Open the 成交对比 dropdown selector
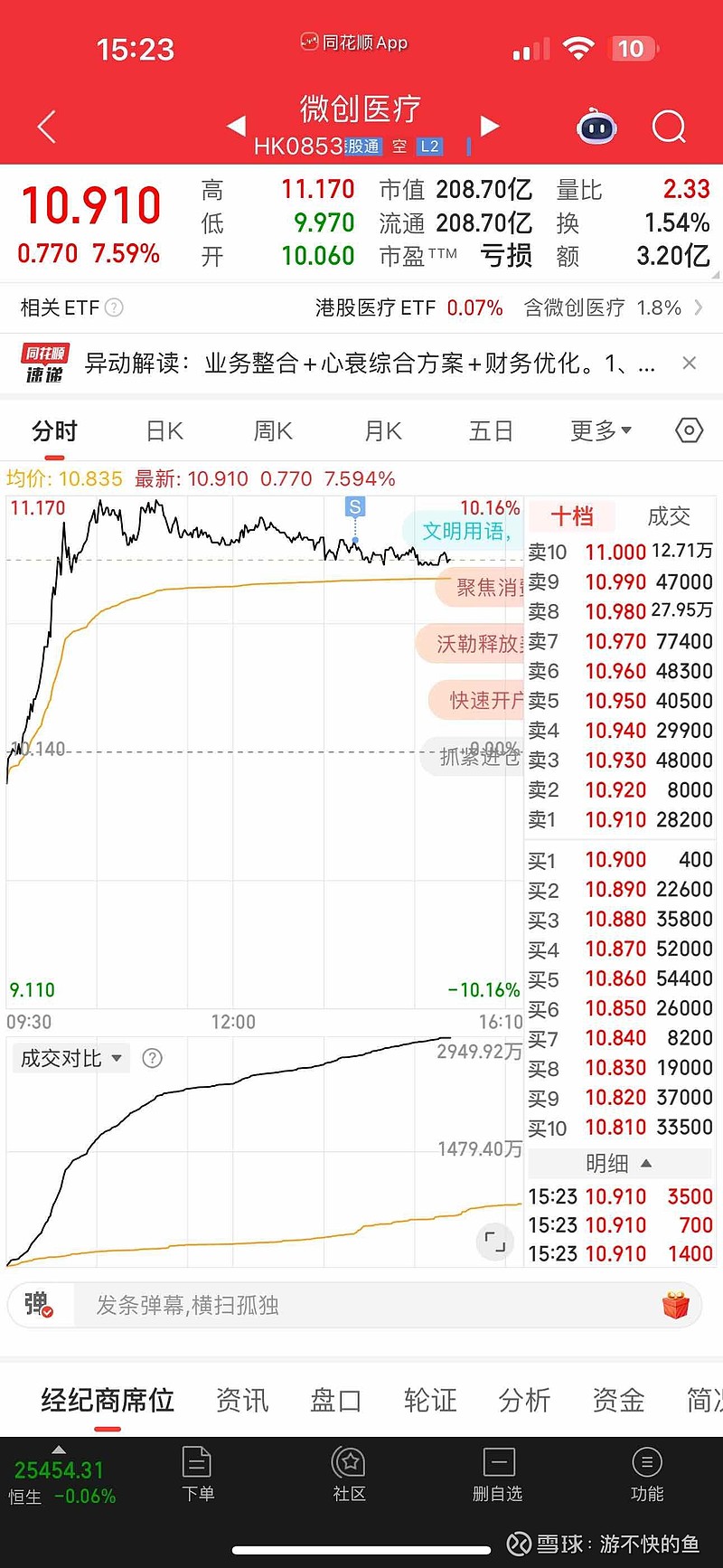Viewport: 723px width, 1568px height. point(70,1057)
